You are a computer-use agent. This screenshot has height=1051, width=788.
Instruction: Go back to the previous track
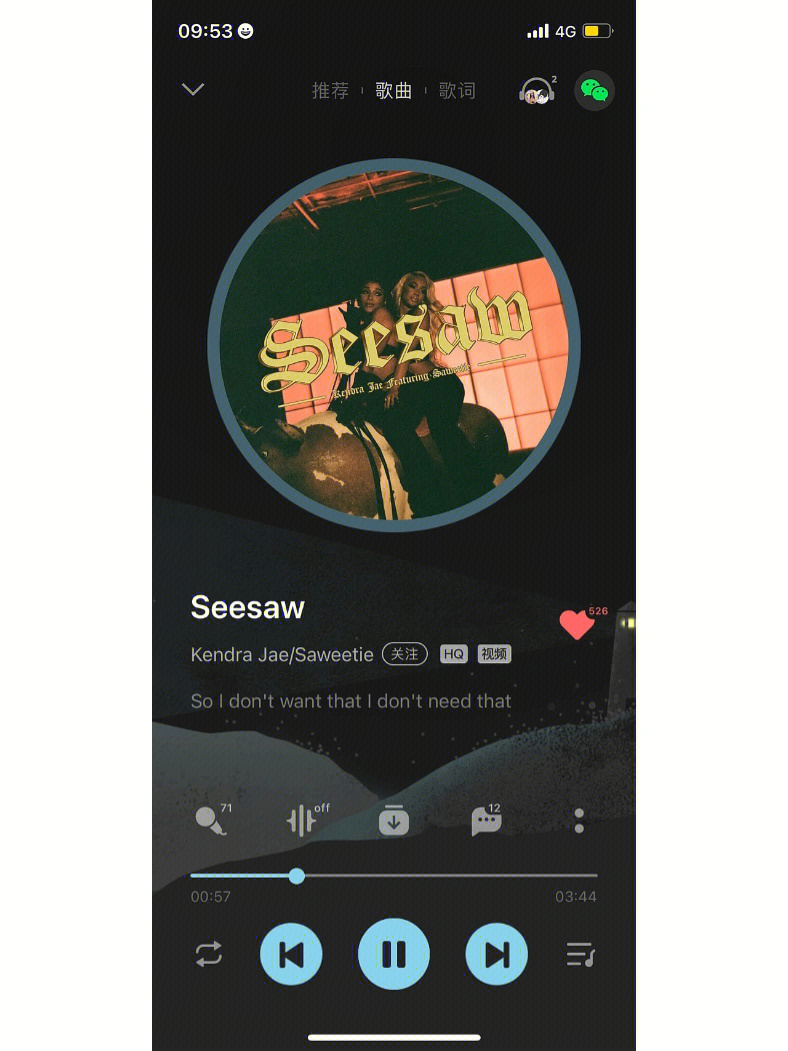click(x=291, y=954)
